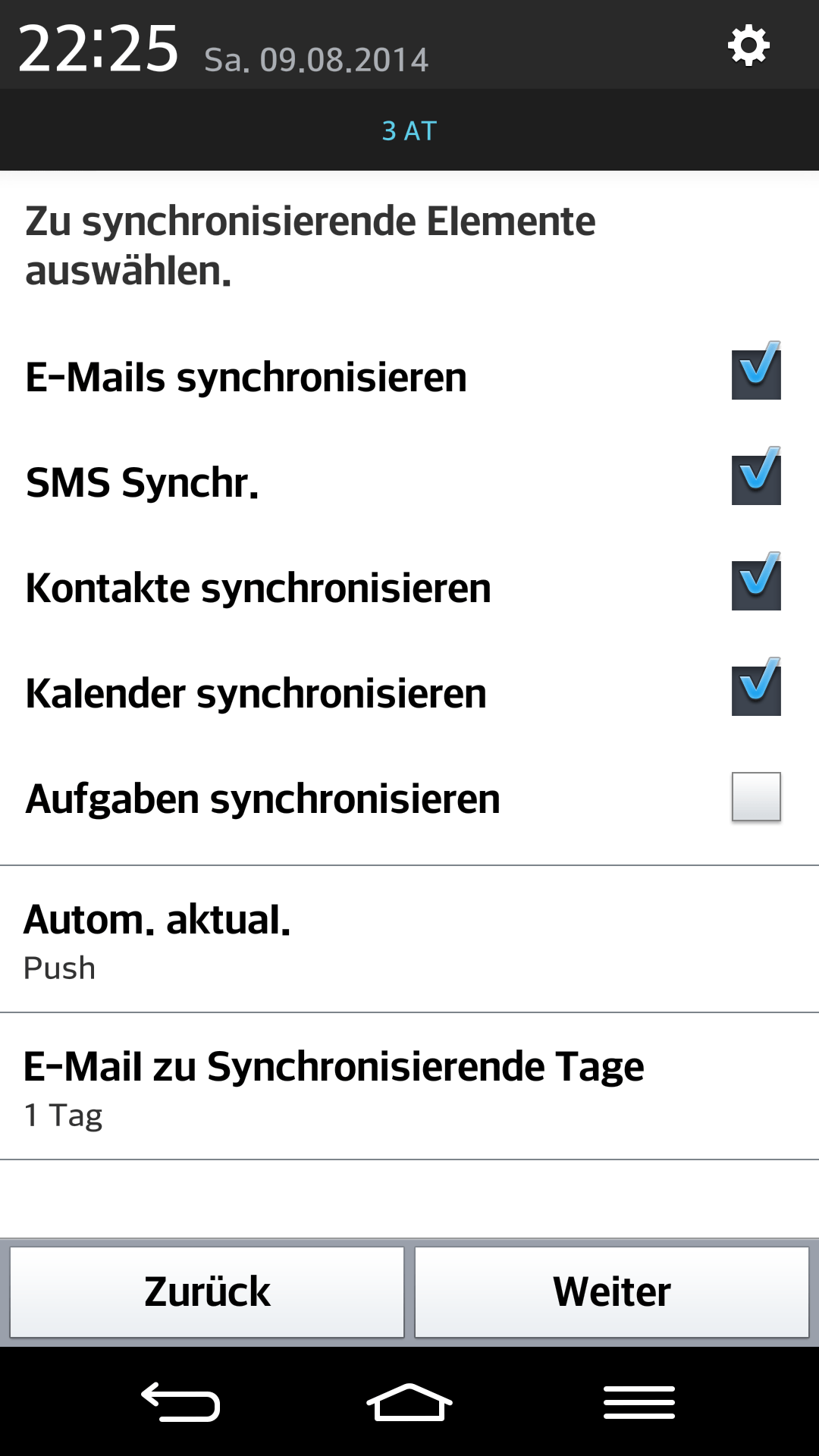
Task: Go to the home screen
Action: (409, 1402)
